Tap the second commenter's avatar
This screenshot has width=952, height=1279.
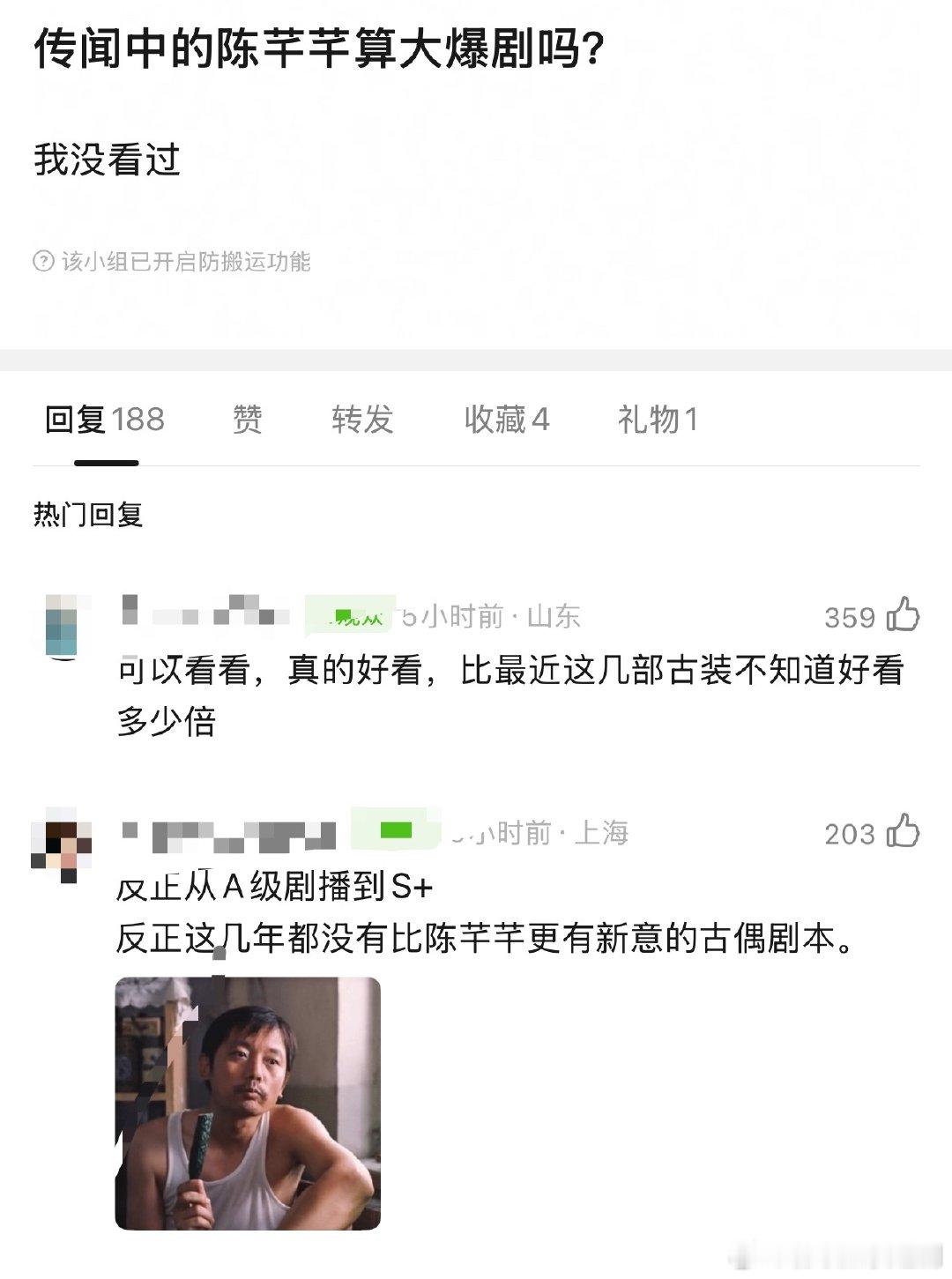(x=63, y=837)
